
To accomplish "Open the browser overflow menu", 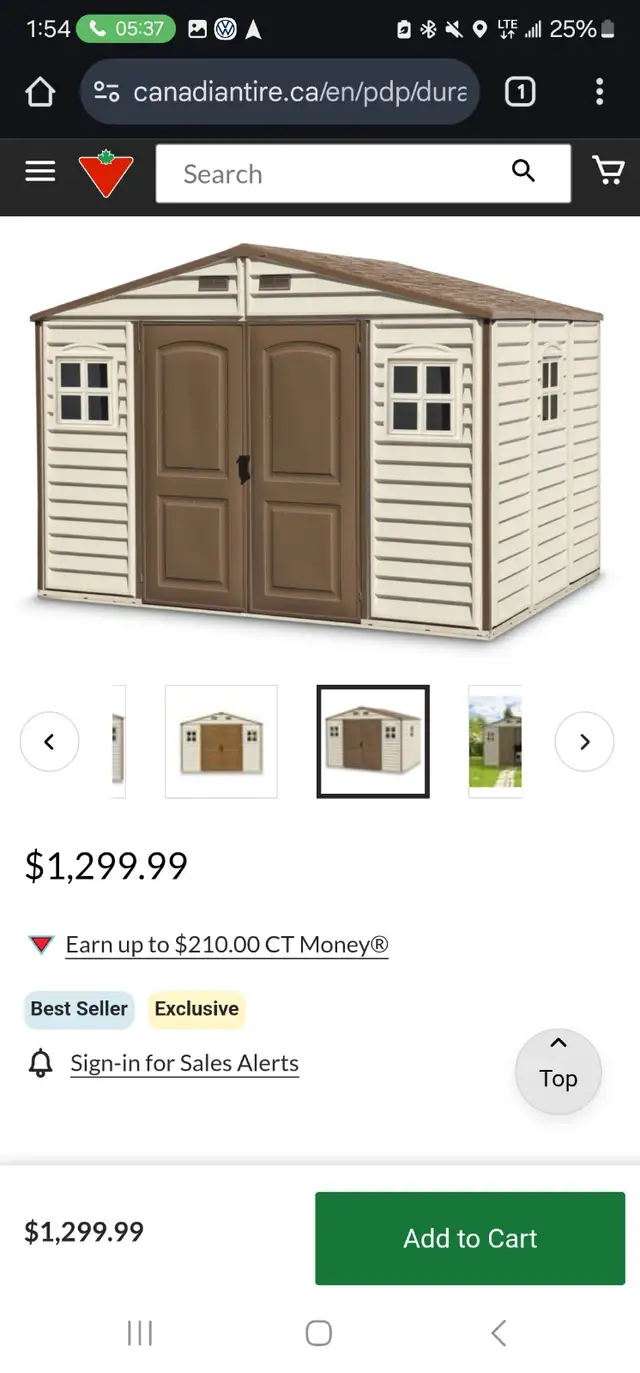I will [599, 93].
